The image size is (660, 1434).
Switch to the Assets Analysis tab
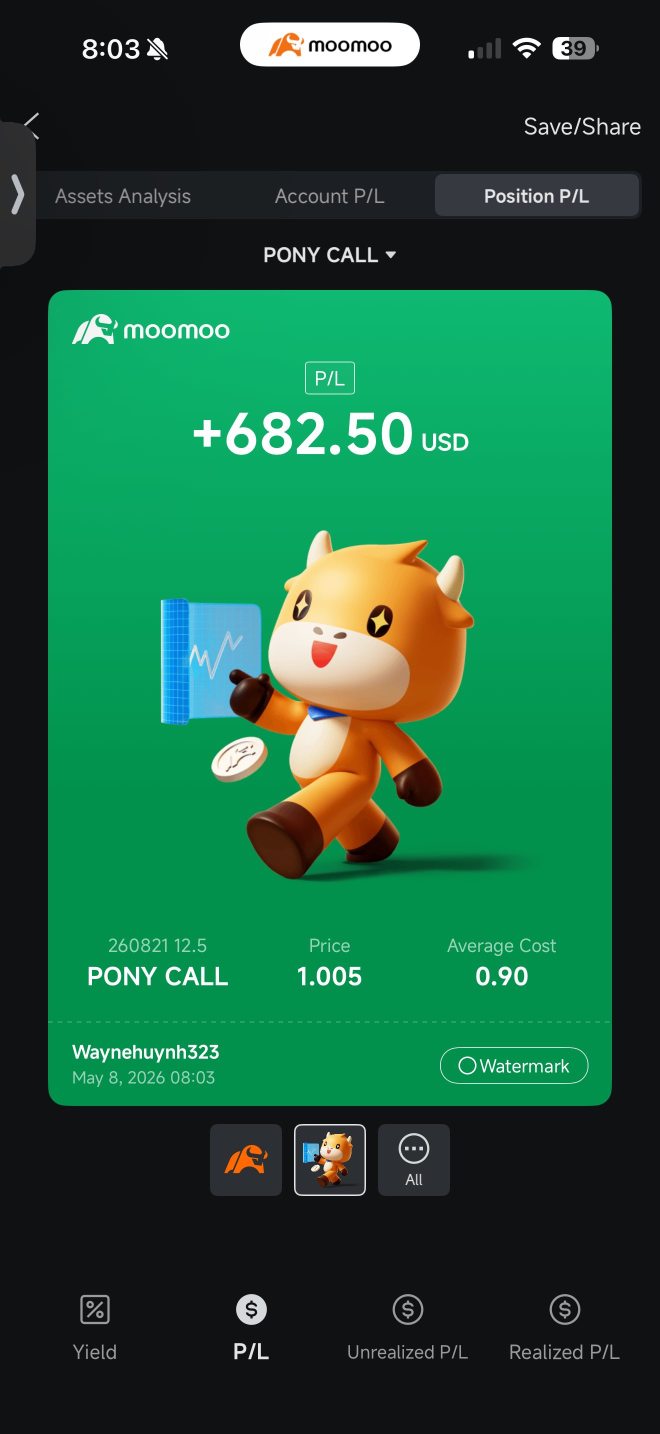(123, 196)
